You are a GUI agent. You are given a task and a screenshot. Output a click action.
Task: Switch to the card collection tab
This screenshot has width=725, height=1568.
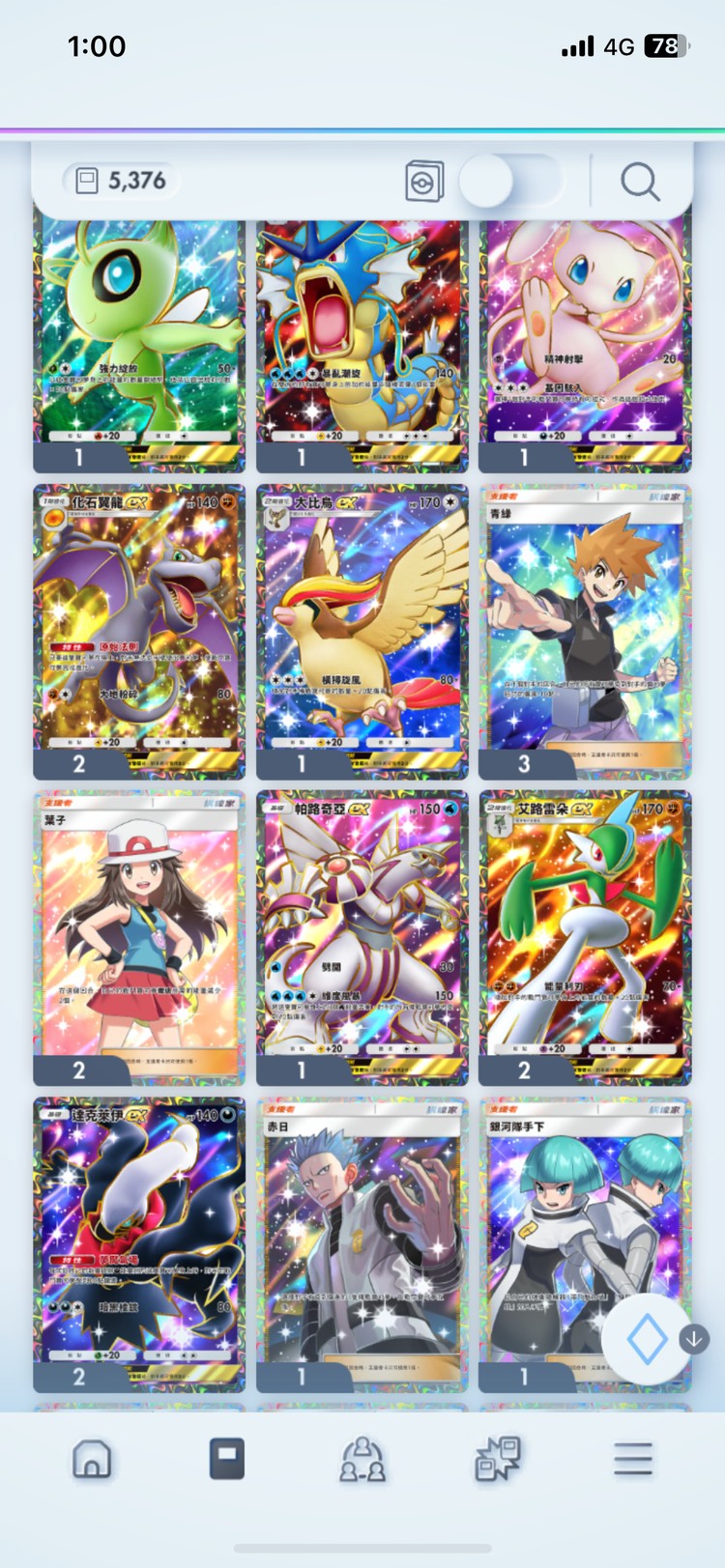click(227, 1459)
